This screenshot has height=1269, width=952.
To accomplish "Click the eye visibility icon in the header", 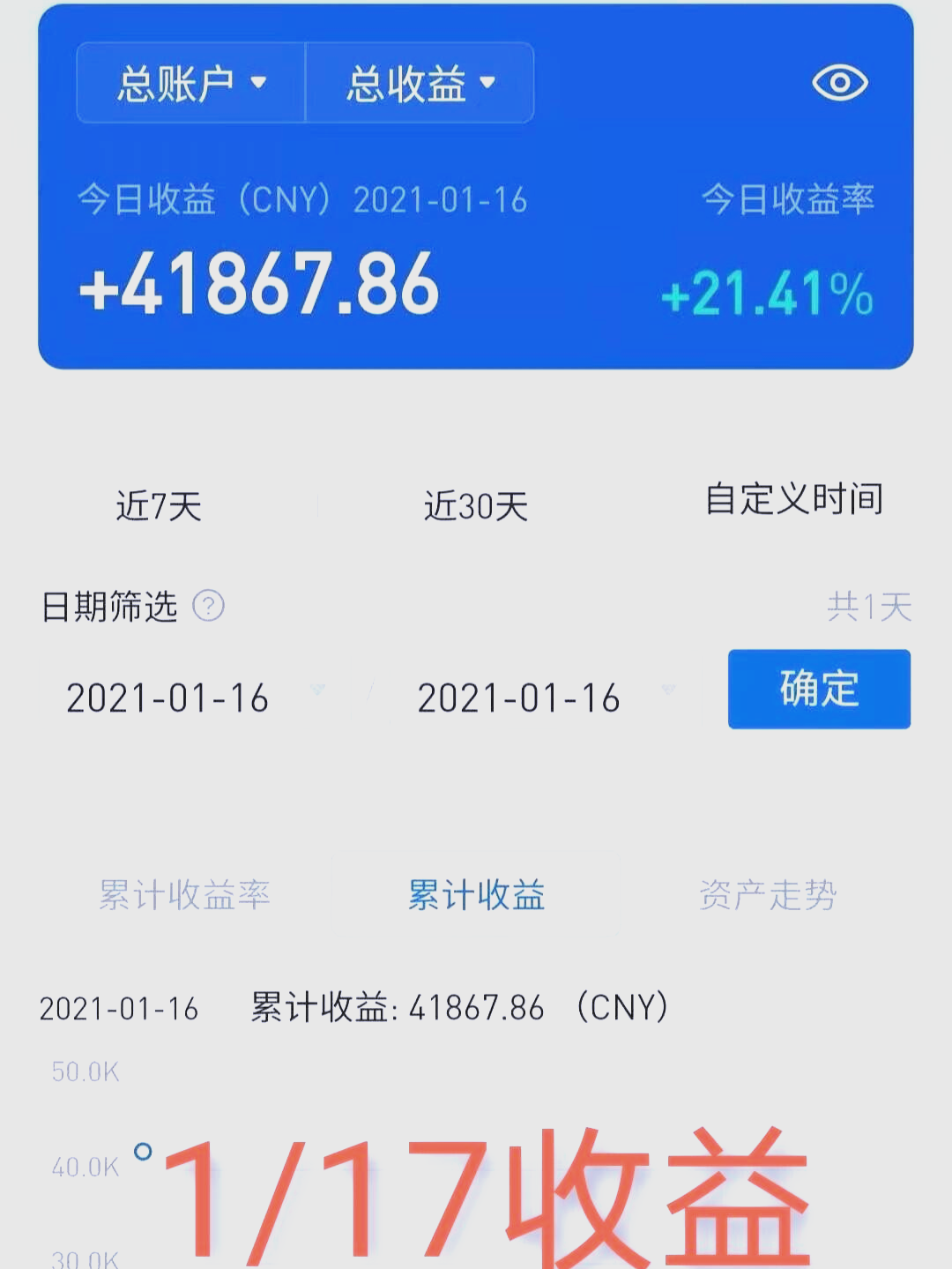I will click(839, 82).
